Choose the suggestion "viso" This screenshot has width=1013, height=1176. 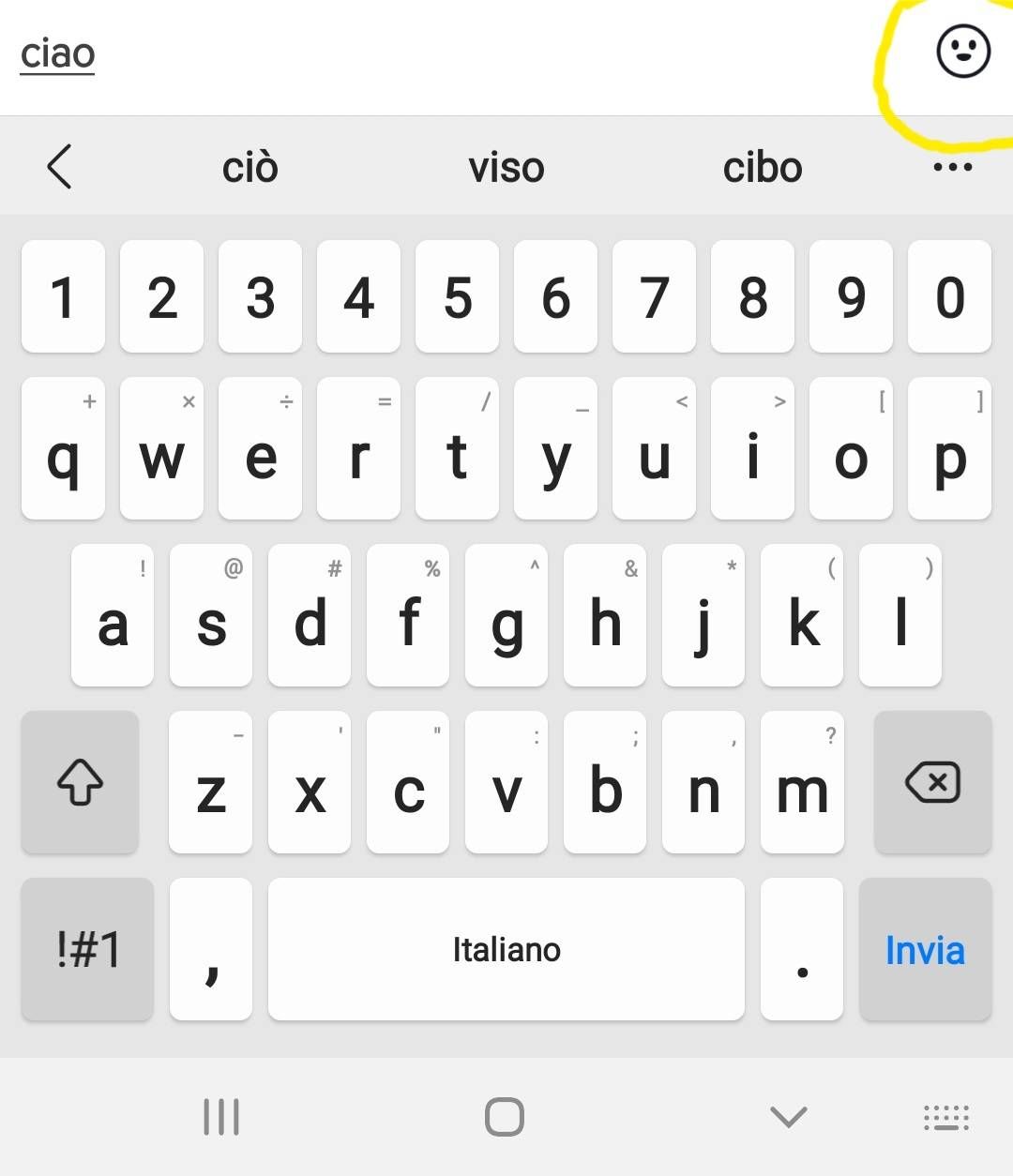pyautogui.click(x=506, y=166)
